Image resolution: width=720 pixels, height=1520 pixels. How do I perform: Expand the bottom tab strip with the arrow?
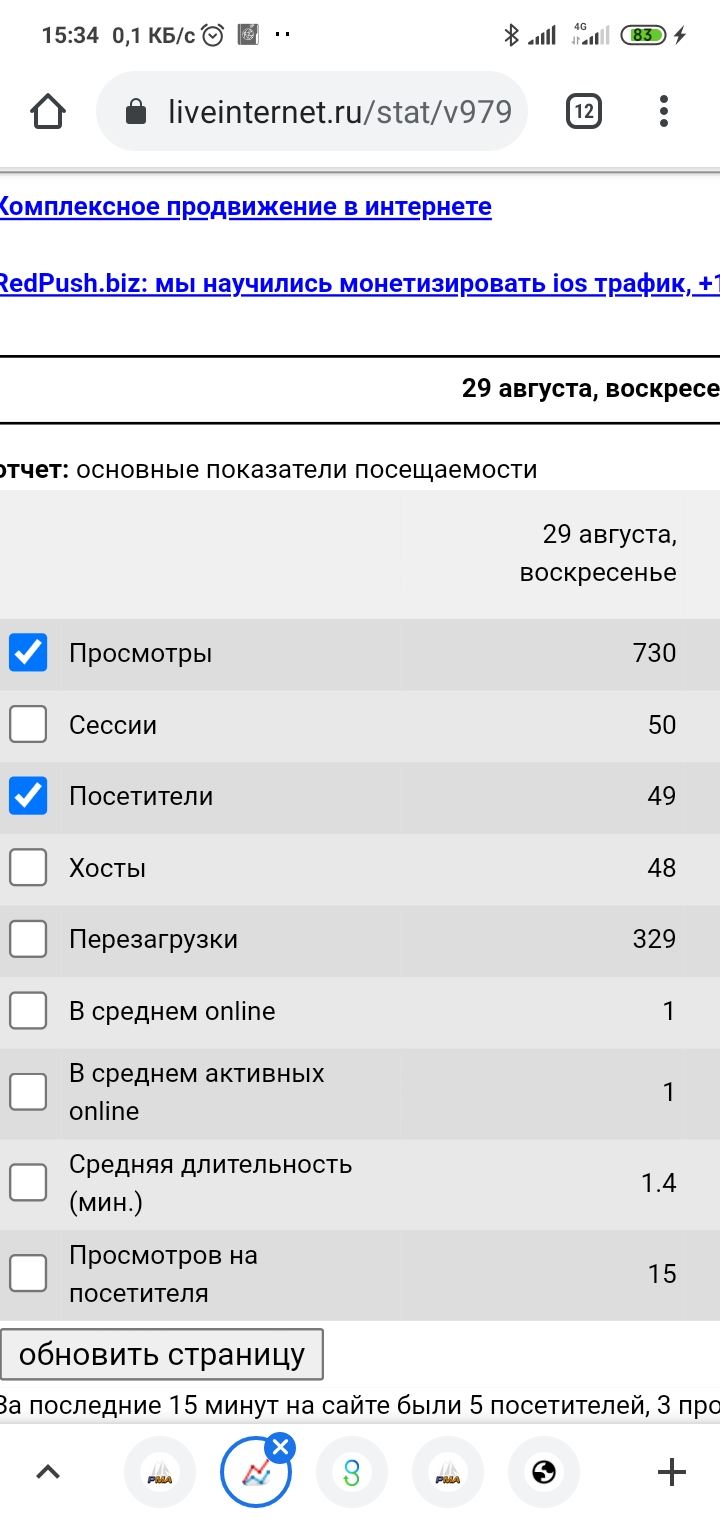tap(48, 1472)
